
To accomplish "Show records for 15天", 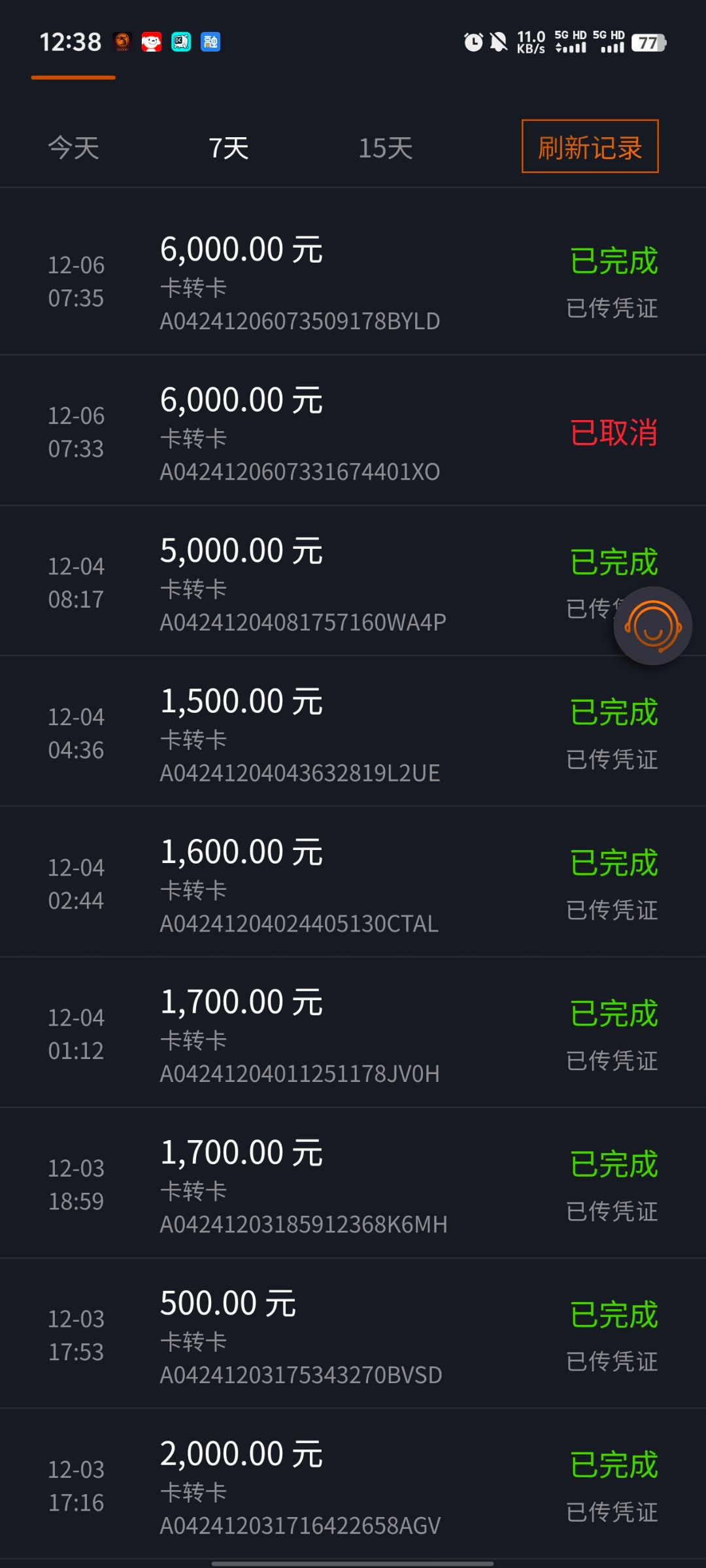I will pos(385,148).
